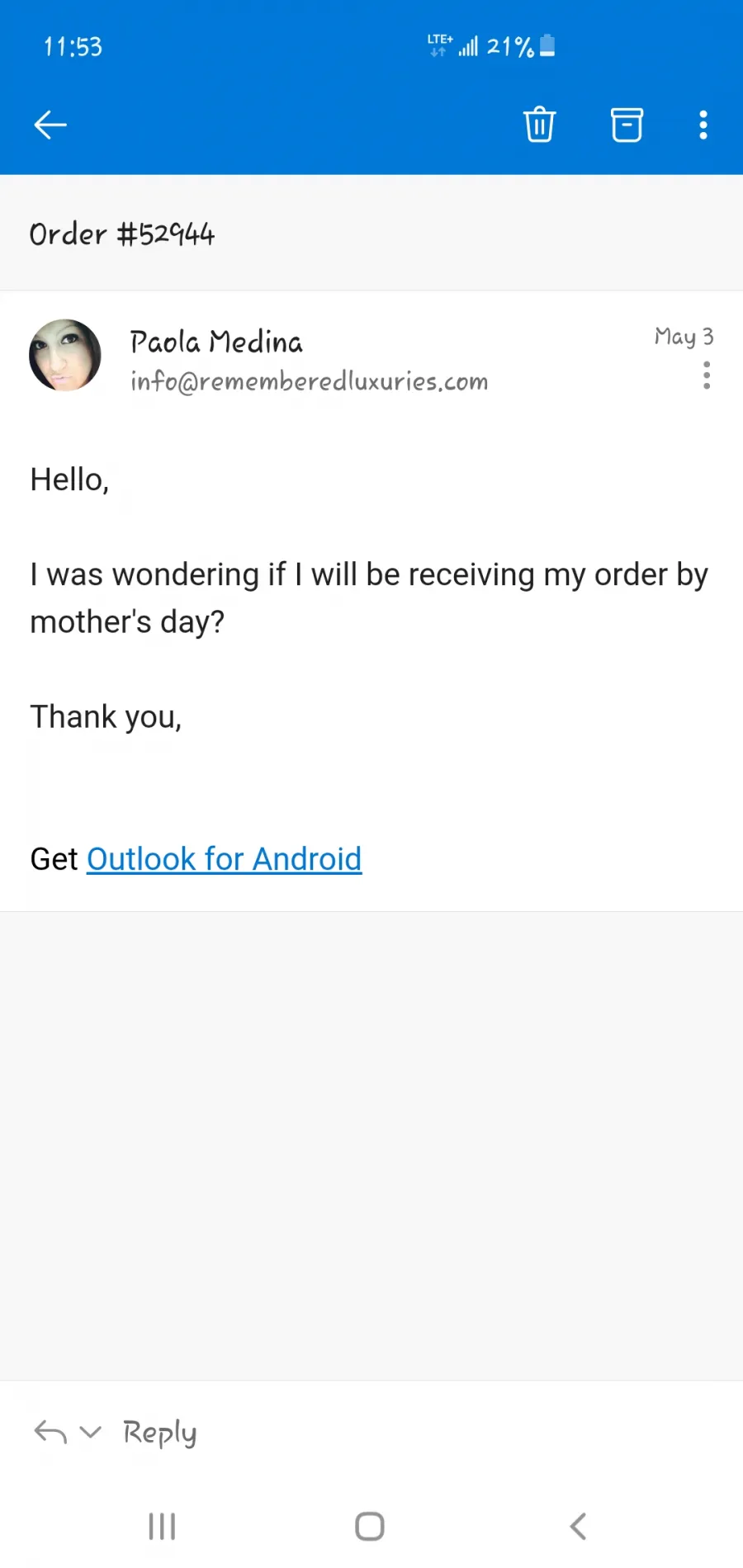This screenshot has width=743, height=1568.
Task: Open the Outlook for Android link
Action: pos(225,859)
